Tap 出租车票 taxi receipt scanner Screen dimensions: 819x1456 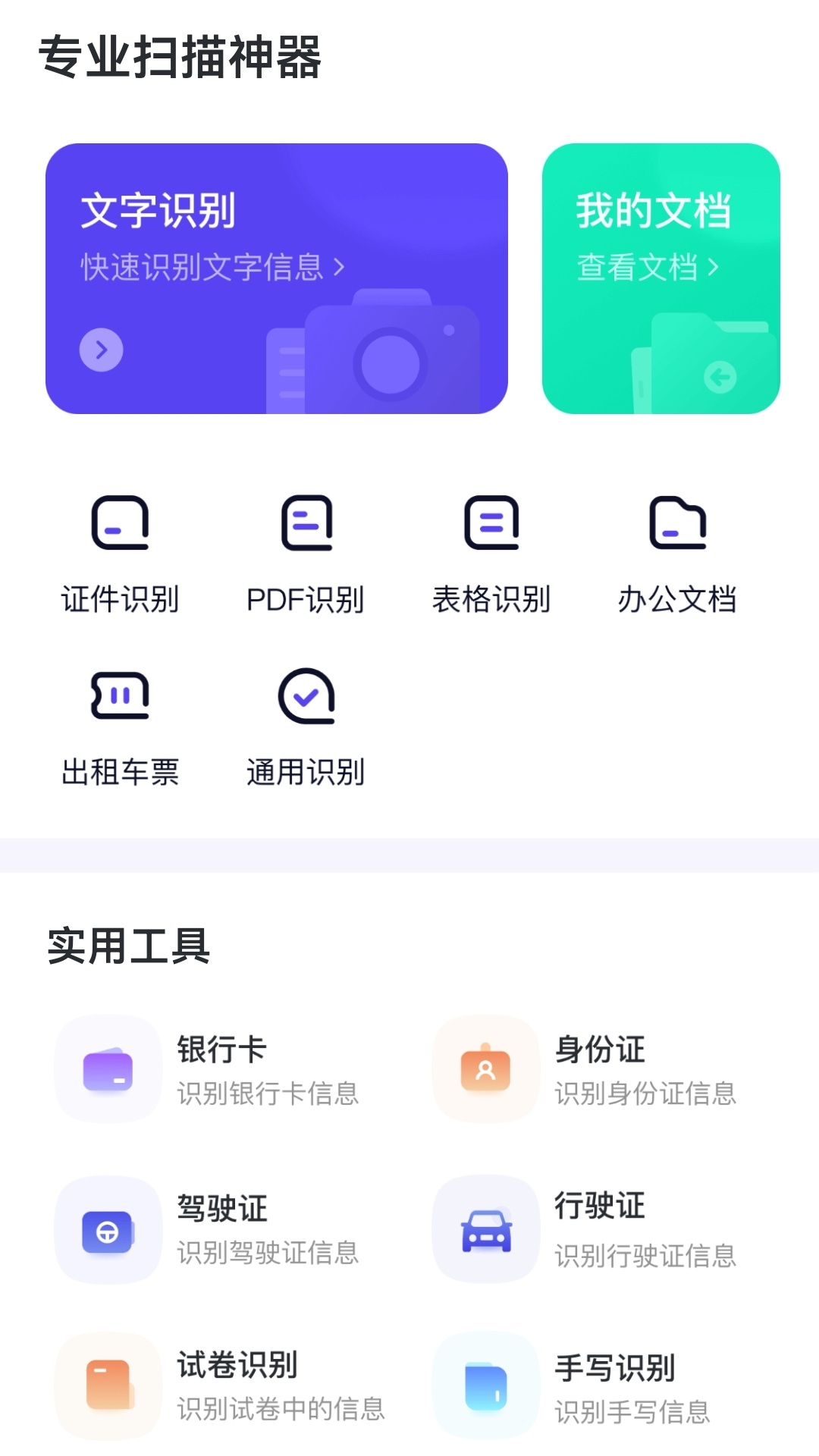pos(120,728)
